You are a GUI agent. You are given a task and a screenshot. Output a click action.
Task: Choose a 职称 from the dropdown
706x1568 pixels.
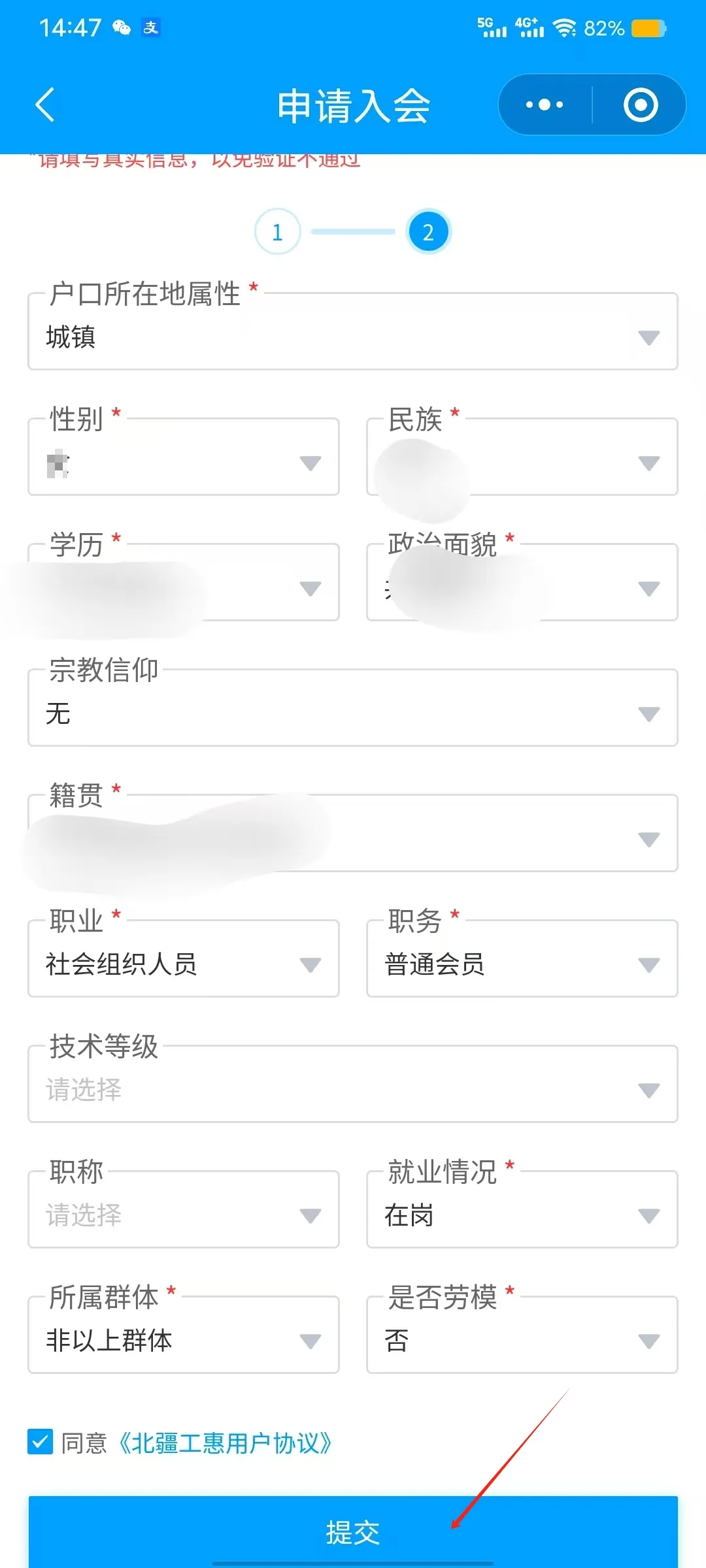[x=183, y=1215]
